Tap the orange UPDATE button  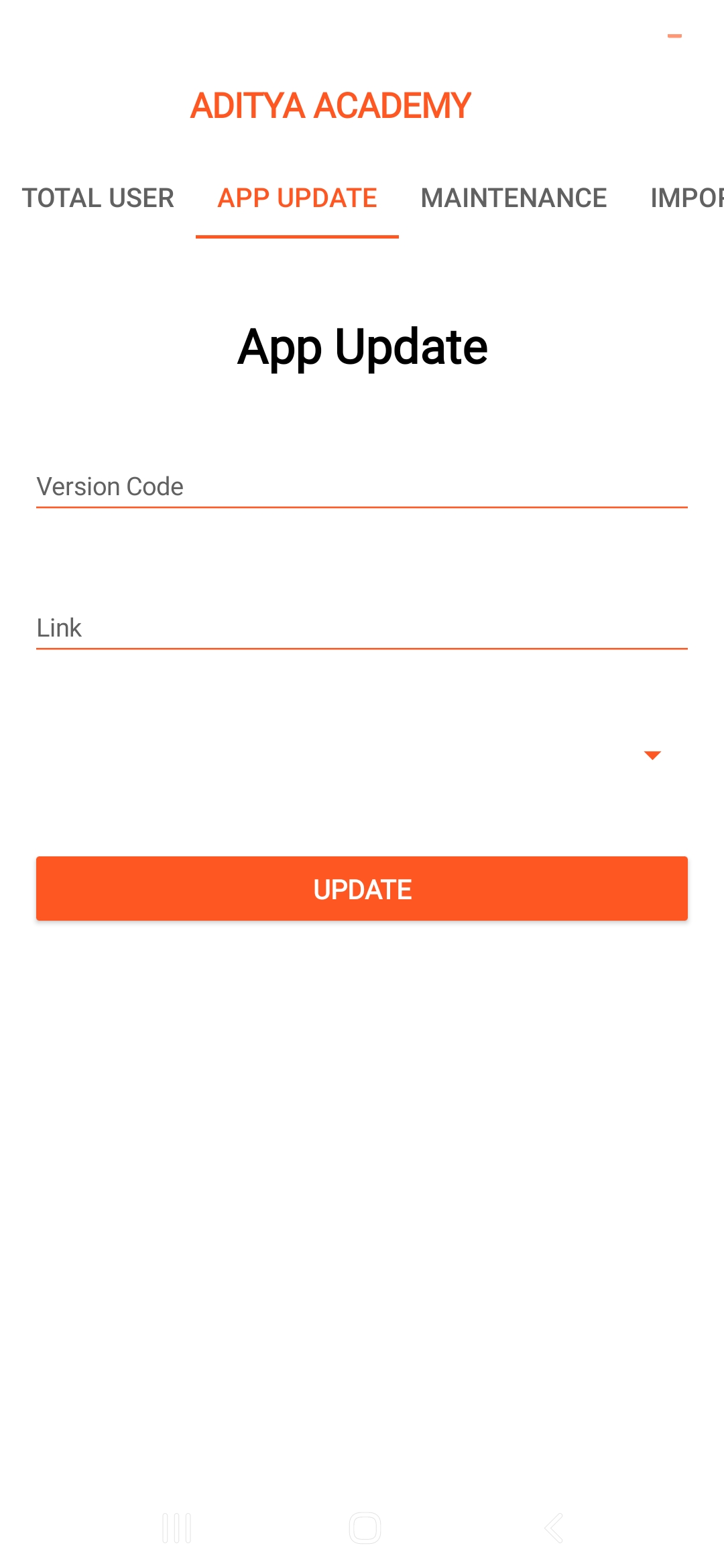(362, 889)
